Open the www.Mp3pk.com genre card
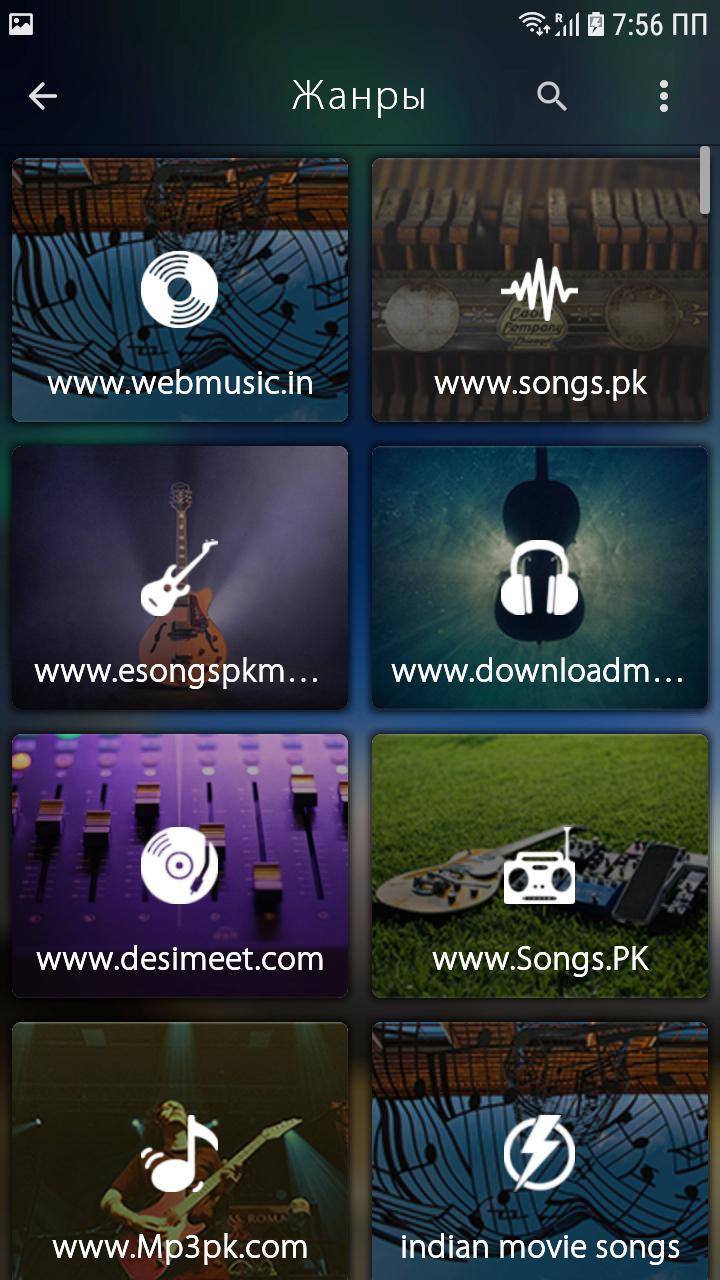 tap(180, 1150)
